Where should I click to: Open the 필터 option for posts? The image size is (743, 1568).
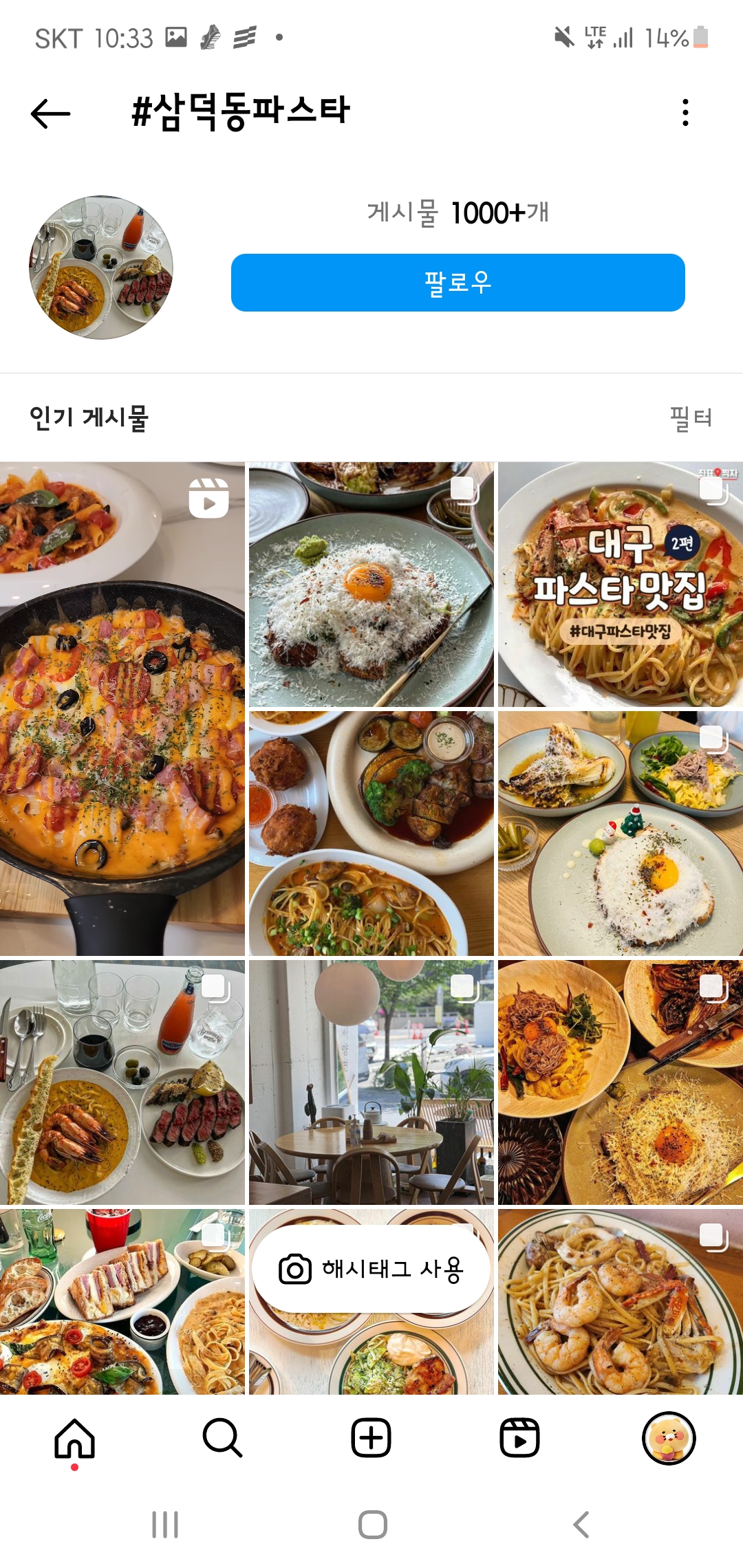tap(691, 418)
